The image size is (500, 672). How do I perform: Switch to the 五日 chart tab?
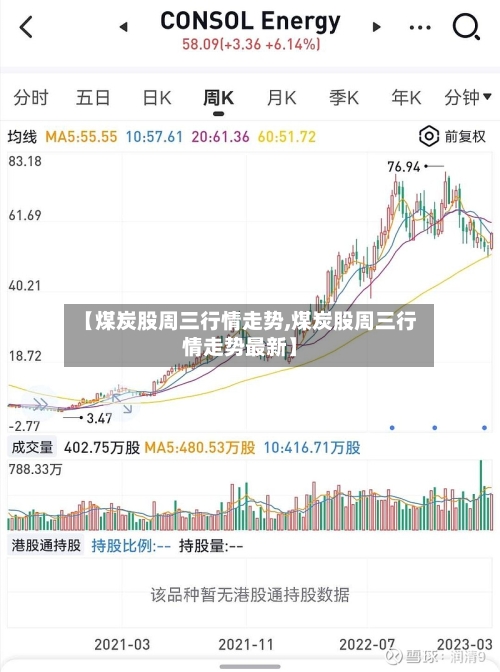(93, 98)
